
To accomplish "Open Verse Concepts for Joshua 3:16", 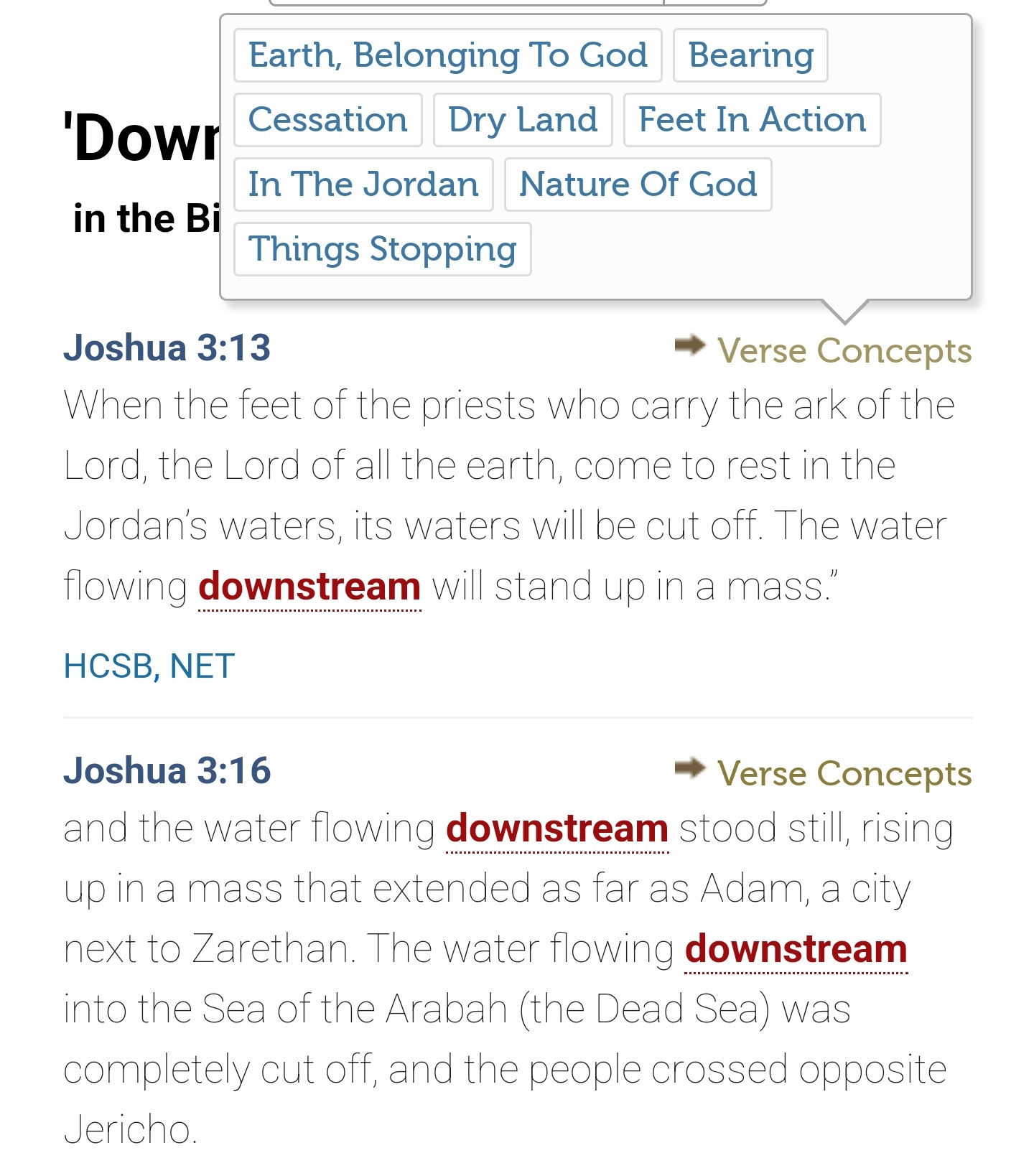I will tap(844, 774).
